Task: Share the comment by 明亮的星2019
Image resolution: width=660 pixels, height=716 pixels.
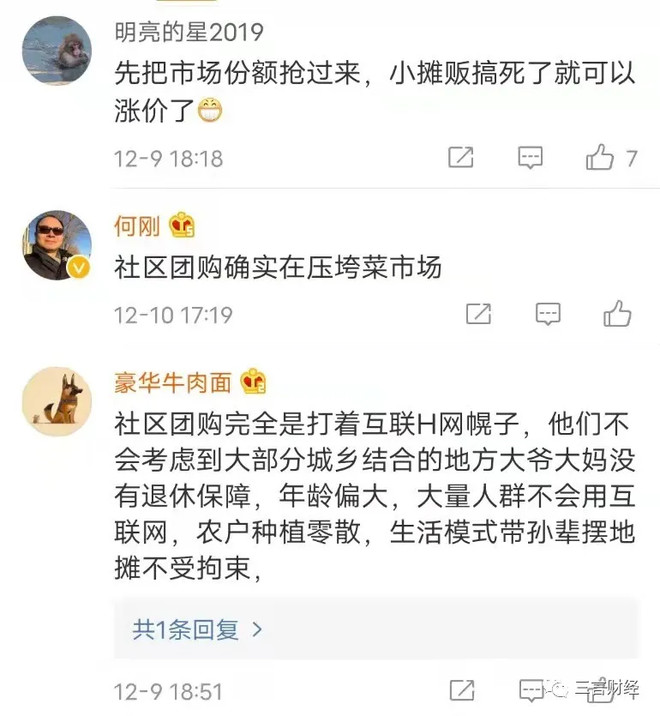Action: click(460, 157)
